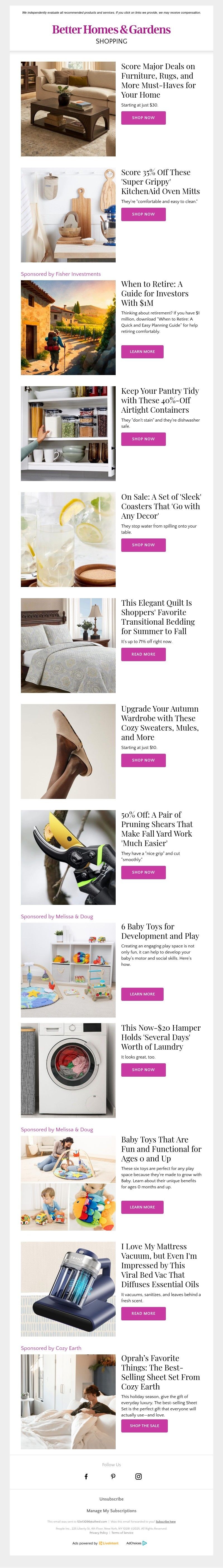Screen dimensions: 223x1568
Task: Open Manage My Subscriptions
Action: click(x=111, y=1511)
